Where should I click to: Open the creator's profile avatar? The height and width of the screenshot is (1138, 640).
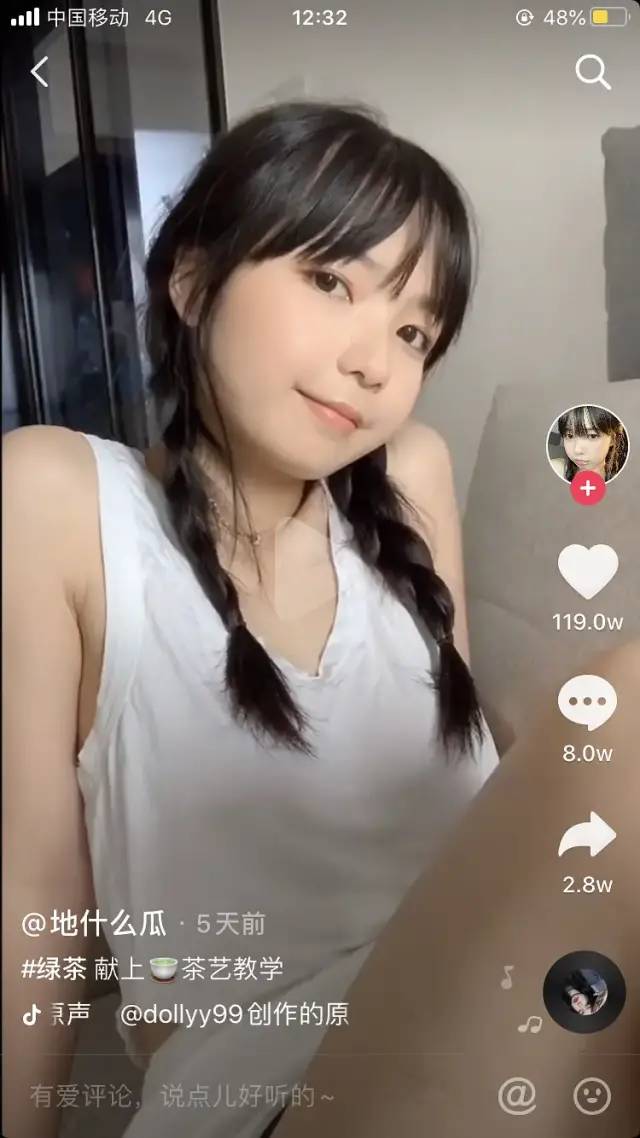pos(587,445)
